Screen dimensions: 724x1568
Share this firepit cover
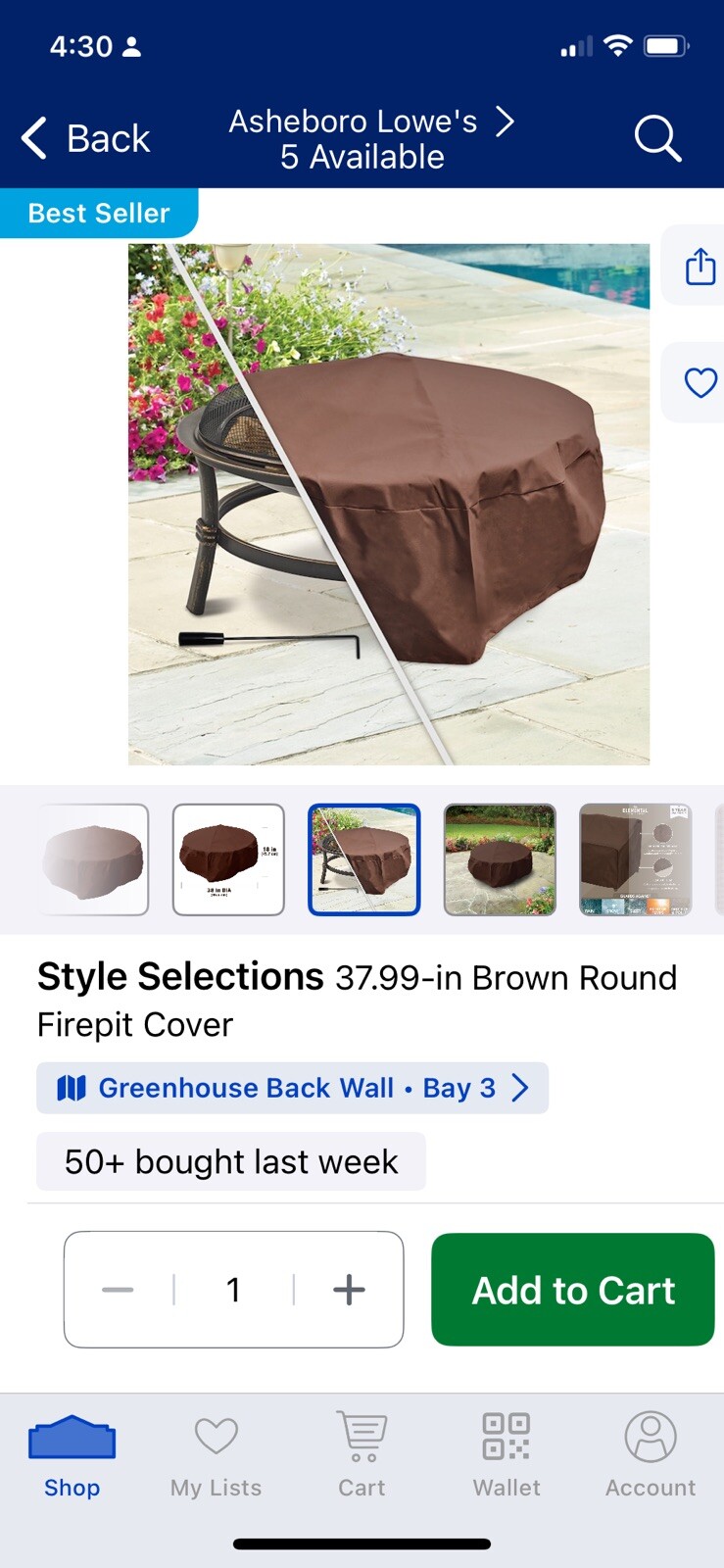(700, 266)
